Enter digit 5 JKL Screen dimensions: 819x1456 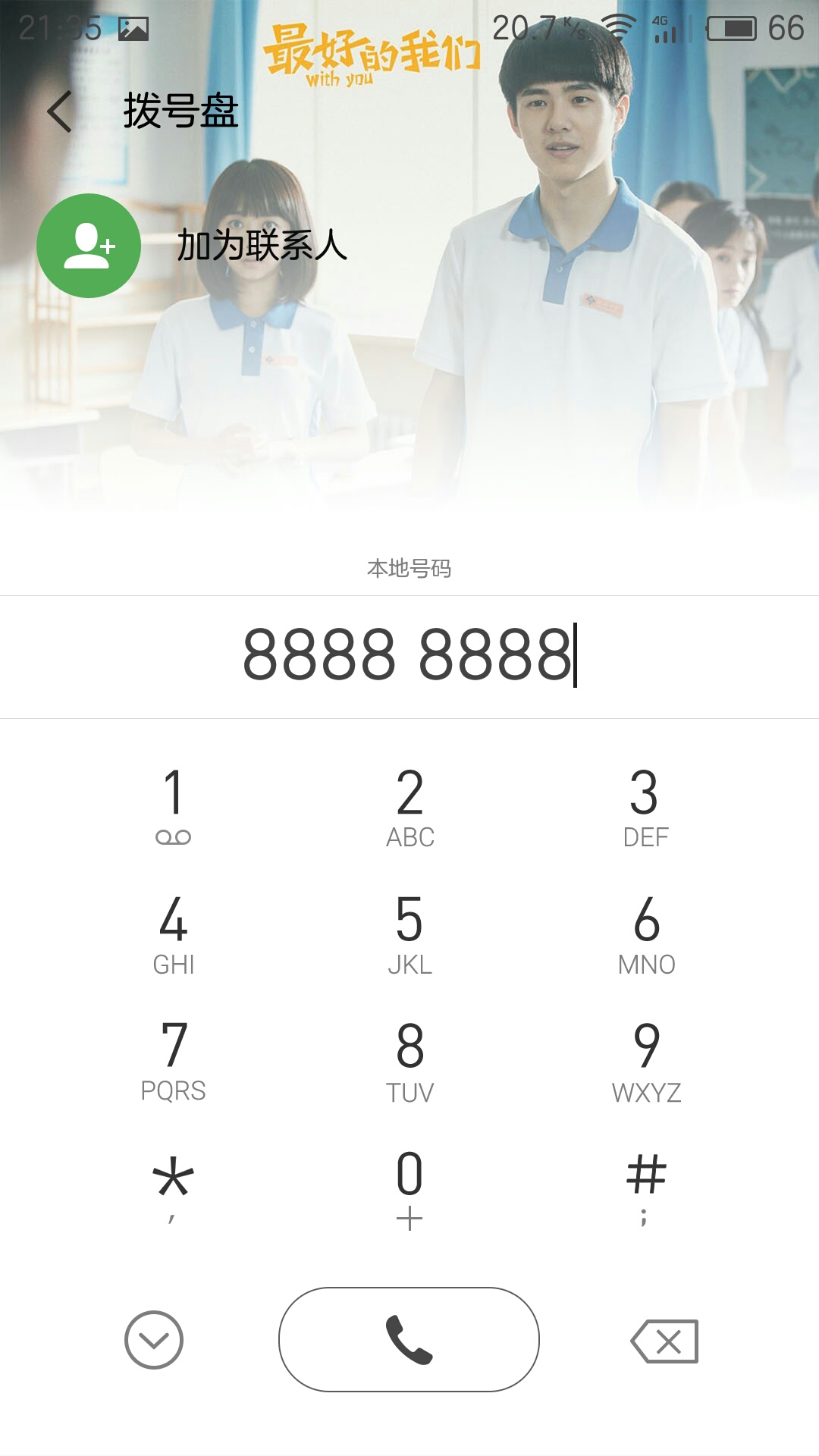tap(409, 934)
